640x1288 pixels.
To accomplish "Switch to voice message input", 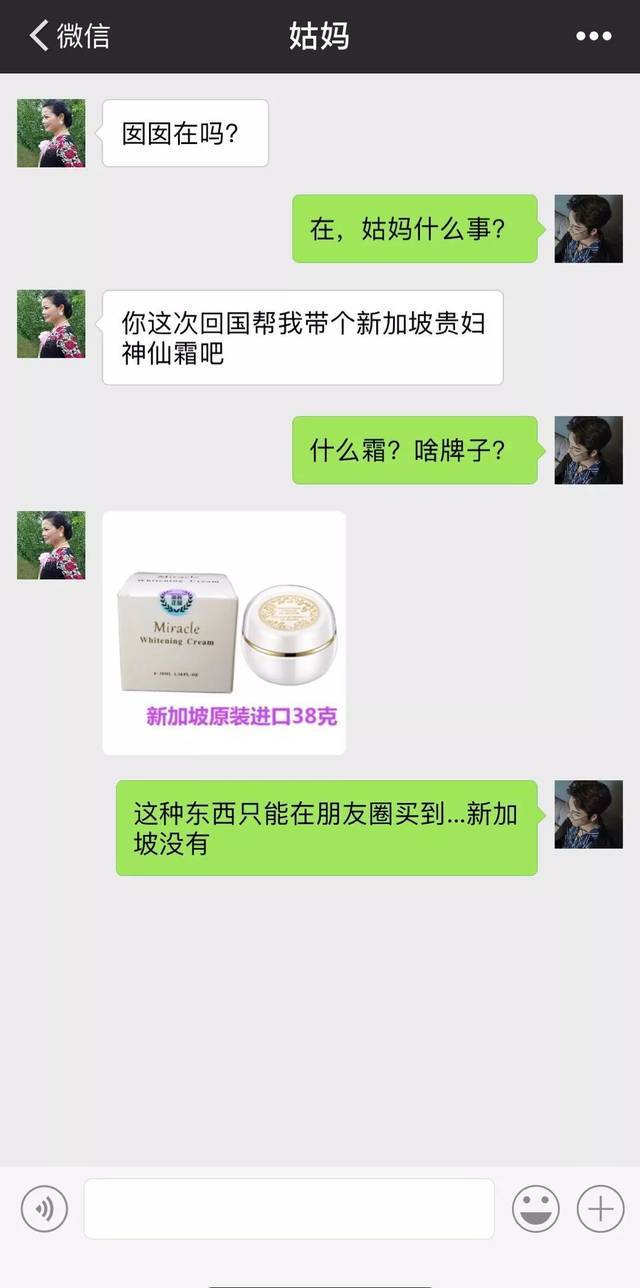I will tap(44, 1209).
